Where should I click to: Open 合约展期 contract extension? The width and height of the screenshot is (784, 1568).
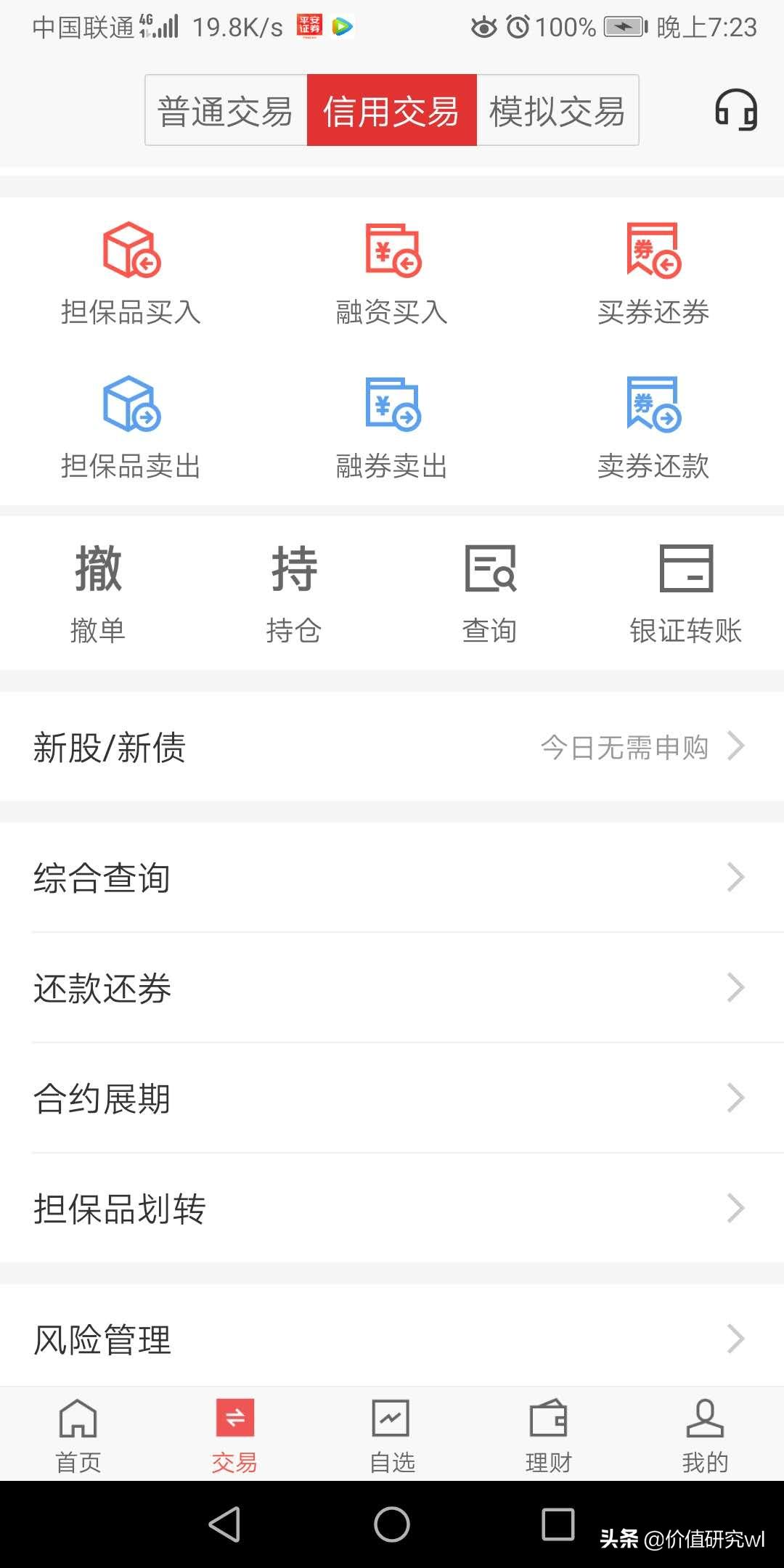tap(392, 1098)
